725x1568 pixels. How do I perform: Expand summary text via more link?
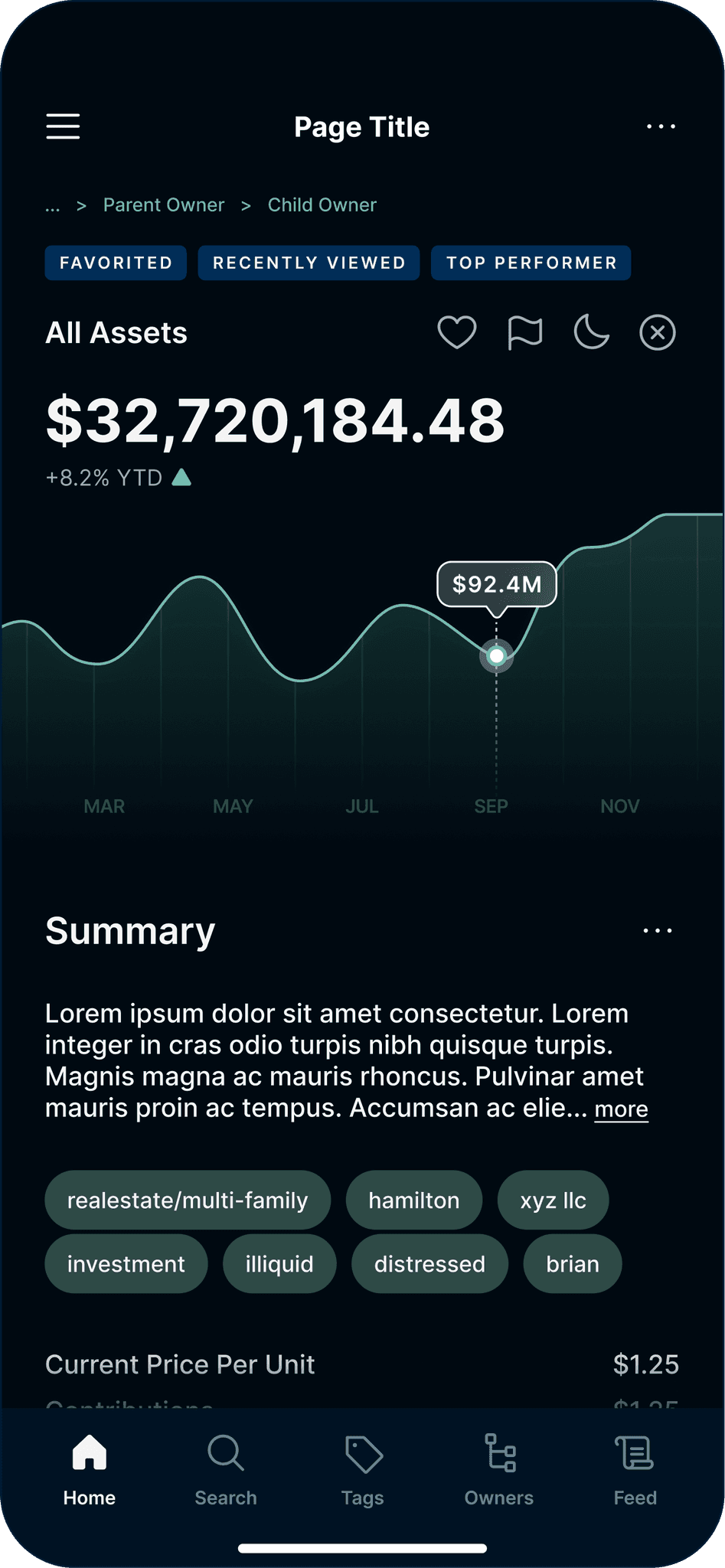coord(621,1109)
